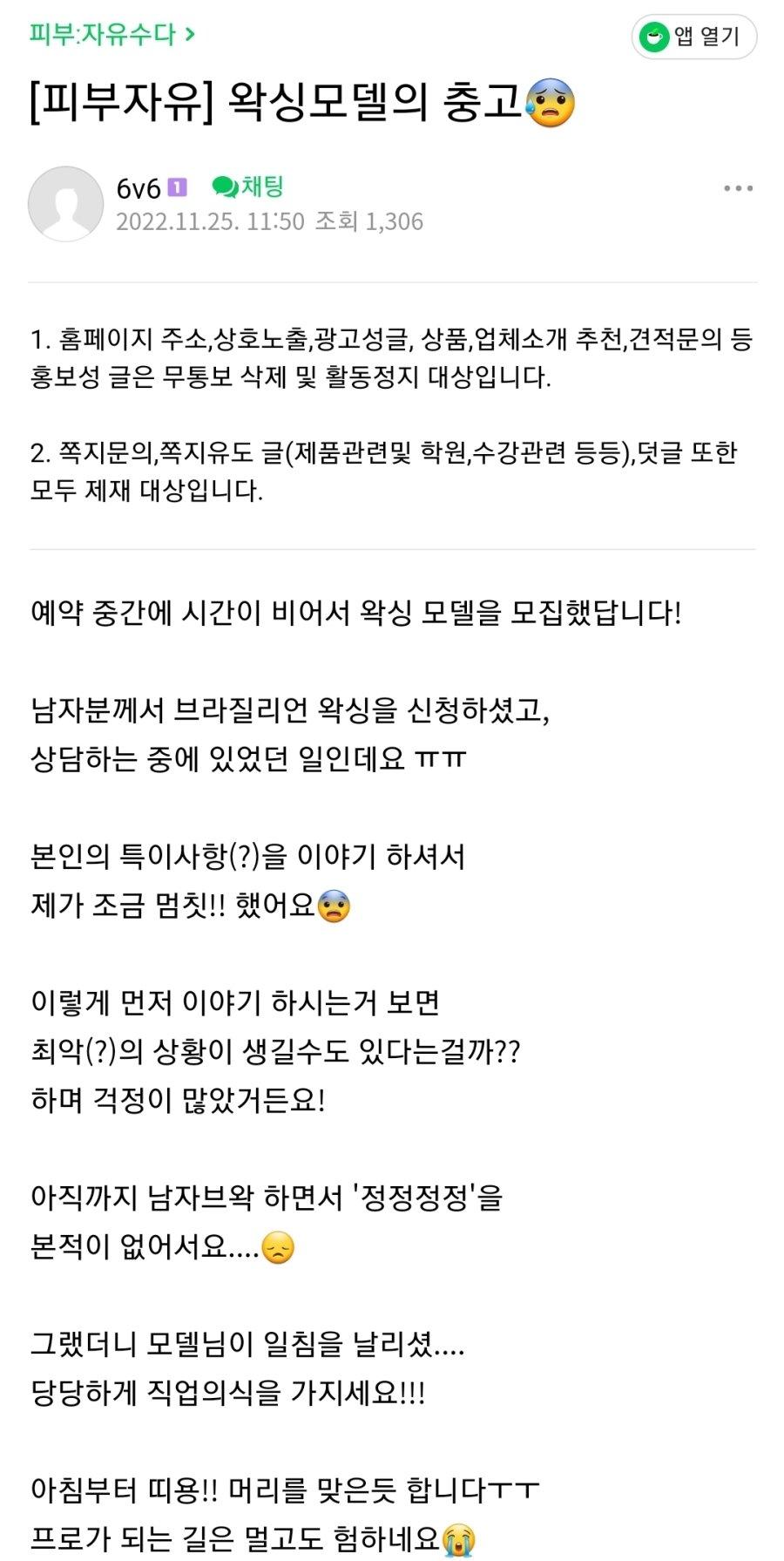Click the disappointed emoji after 없어서요
The width and height of the screenshot is (784, 1561).
pyautogui.click(x=277, y=1246)
